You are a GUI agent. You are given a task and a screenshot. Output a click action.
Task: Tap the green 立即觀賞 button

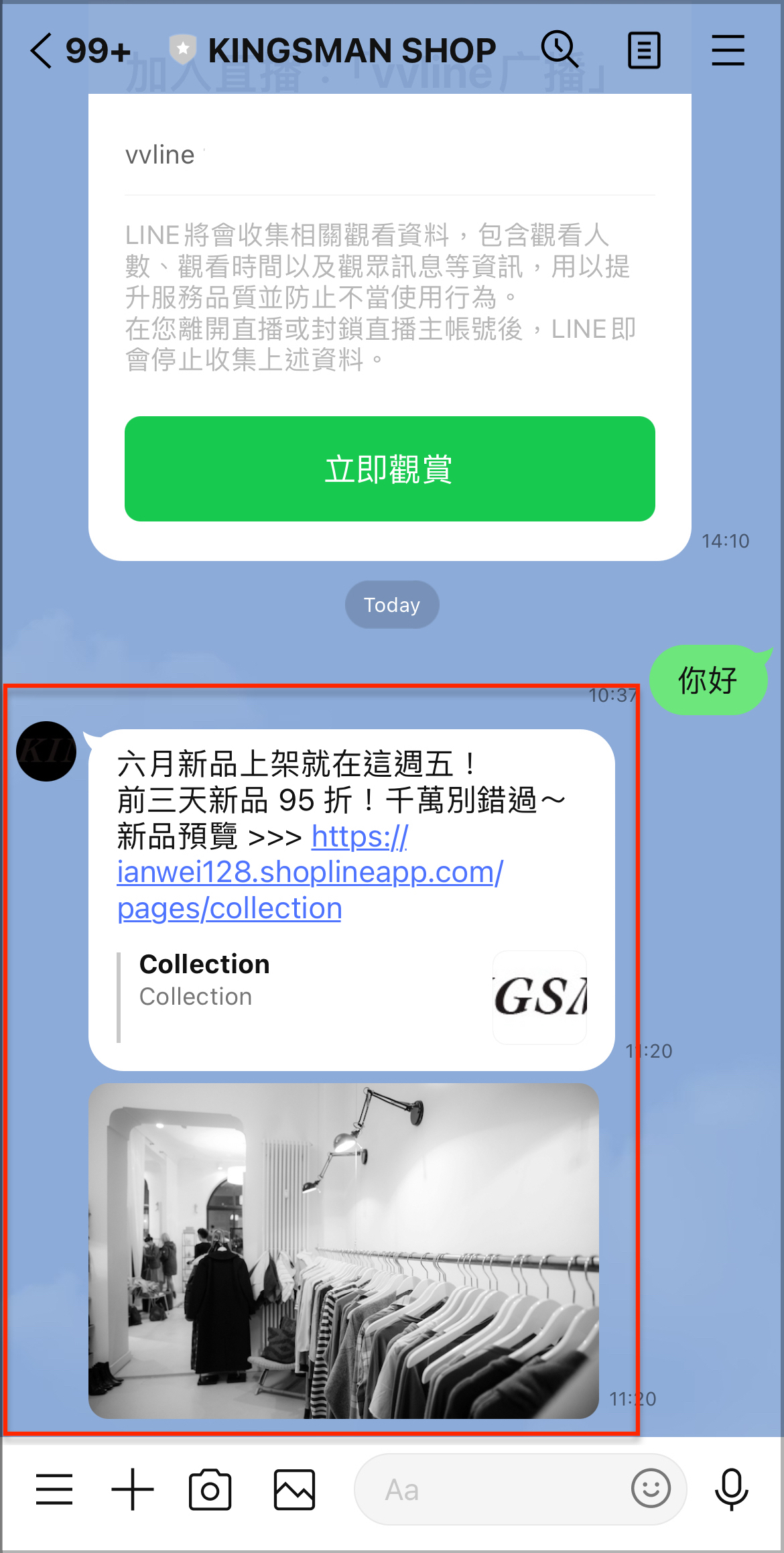(x=390, y=469)
